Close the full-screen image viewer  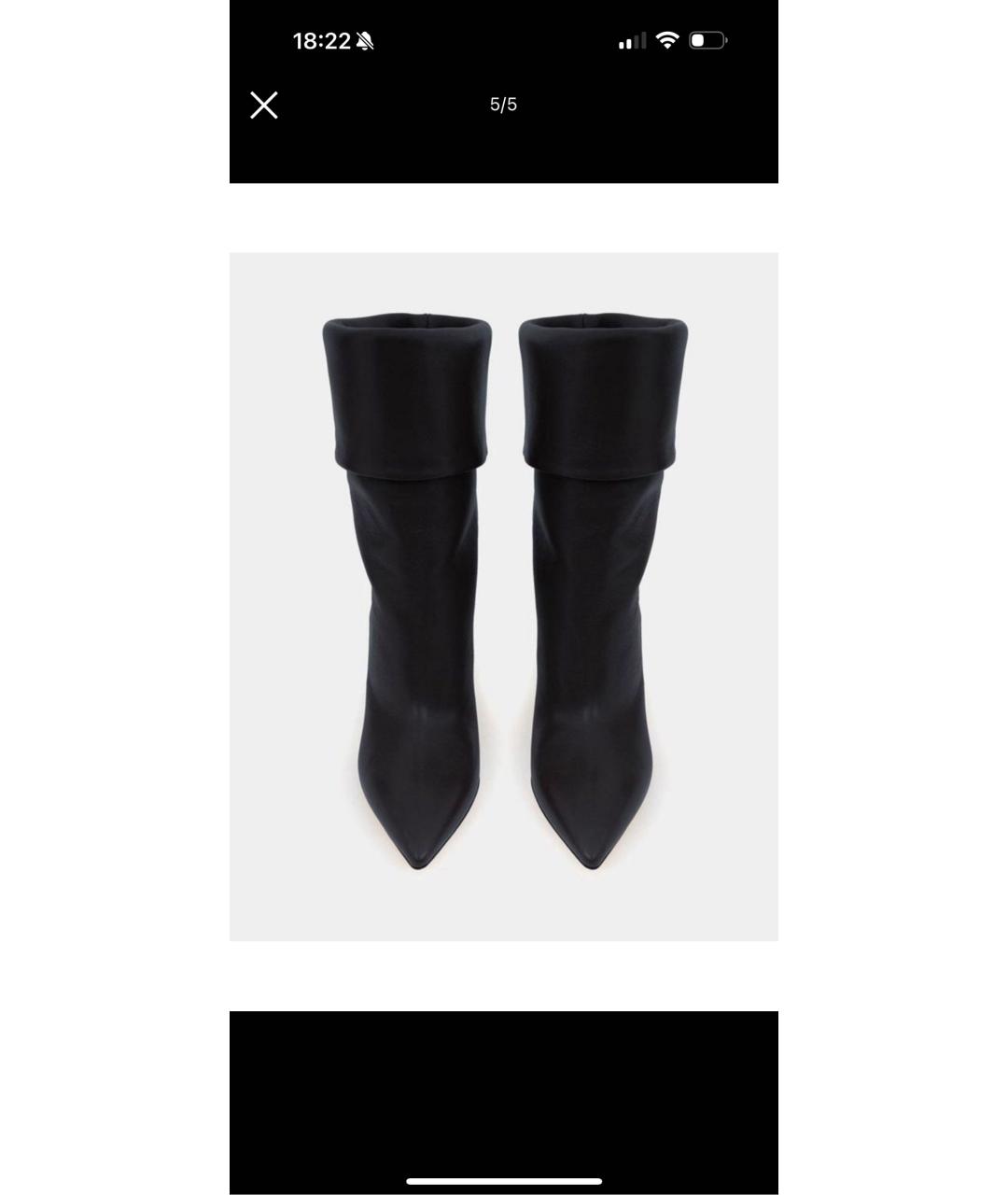(x=264, y=105)
